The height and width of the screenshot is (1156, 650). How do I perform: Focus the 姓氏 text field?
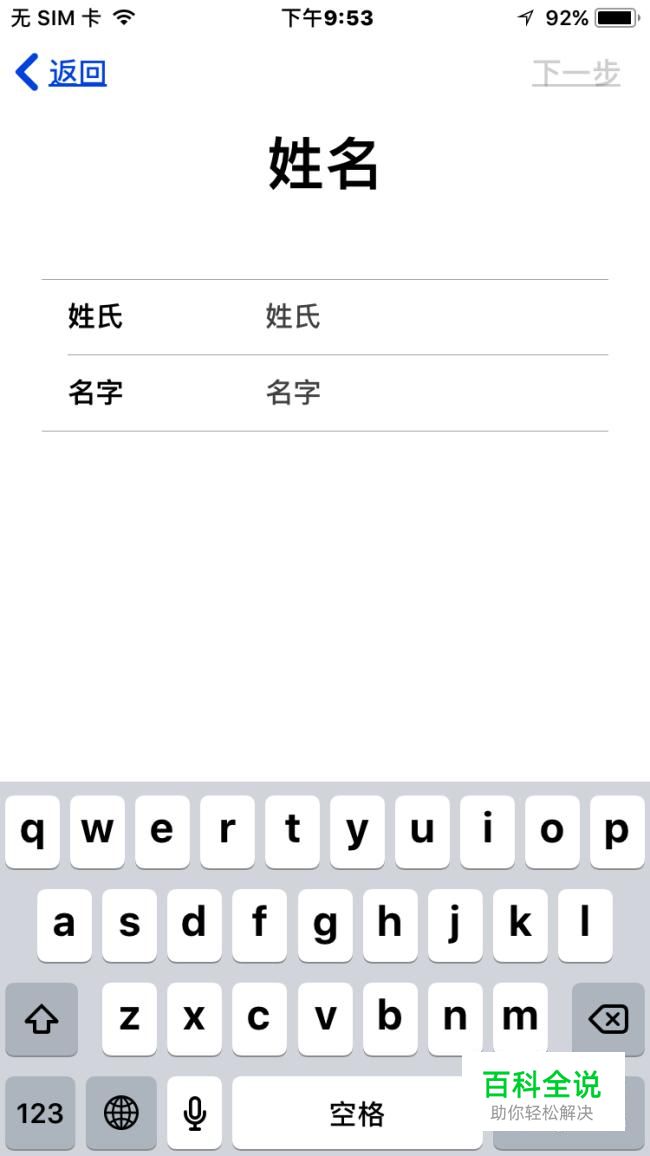tap(430, 317)
